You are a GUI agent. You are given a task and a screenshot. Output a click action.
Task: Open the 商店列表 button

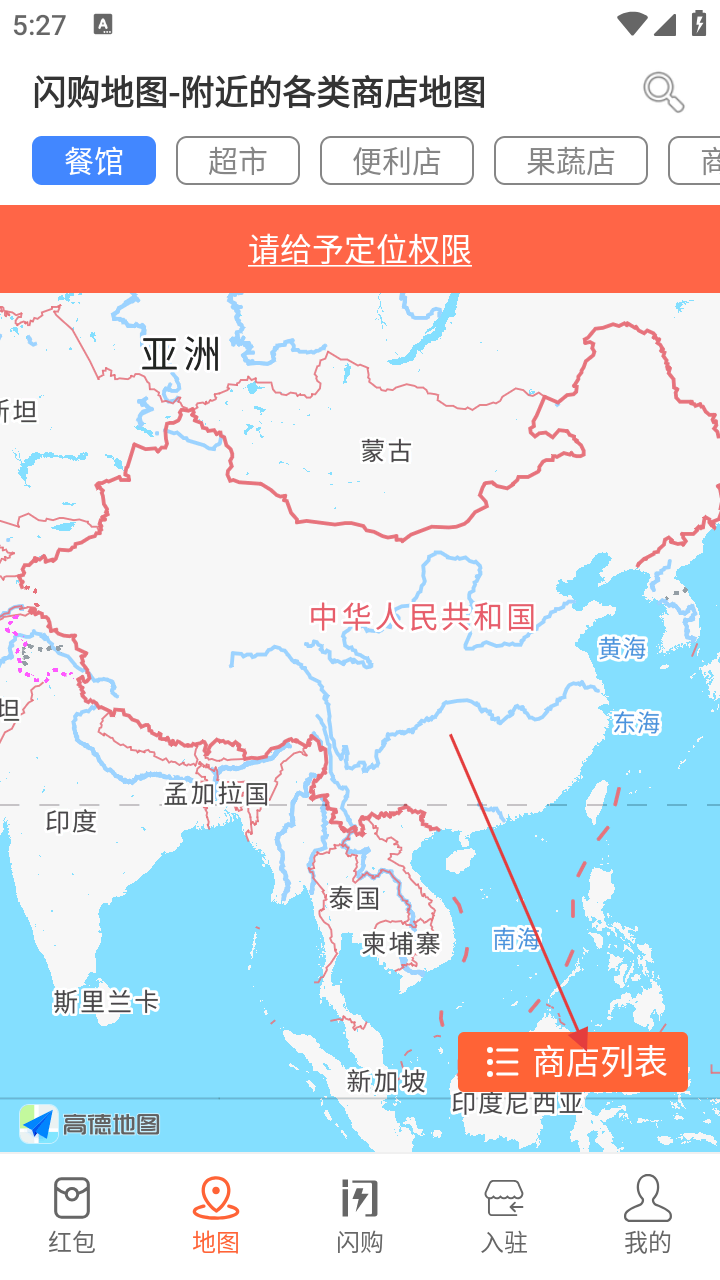click(573, 1062)
